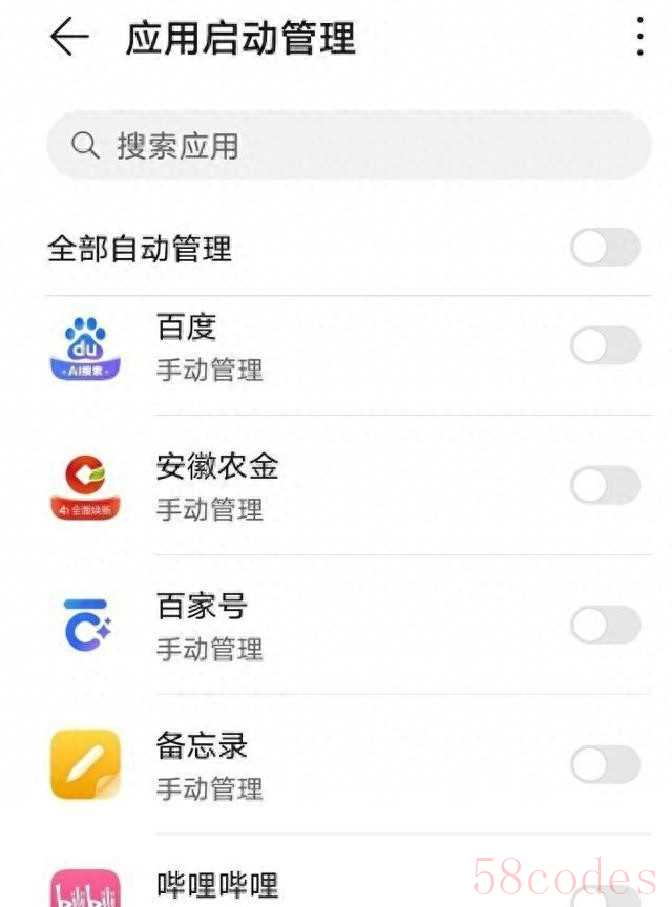Turn on the 安徽农金 switch
This screenshot has width=672, height=907.
coord(605,486)
